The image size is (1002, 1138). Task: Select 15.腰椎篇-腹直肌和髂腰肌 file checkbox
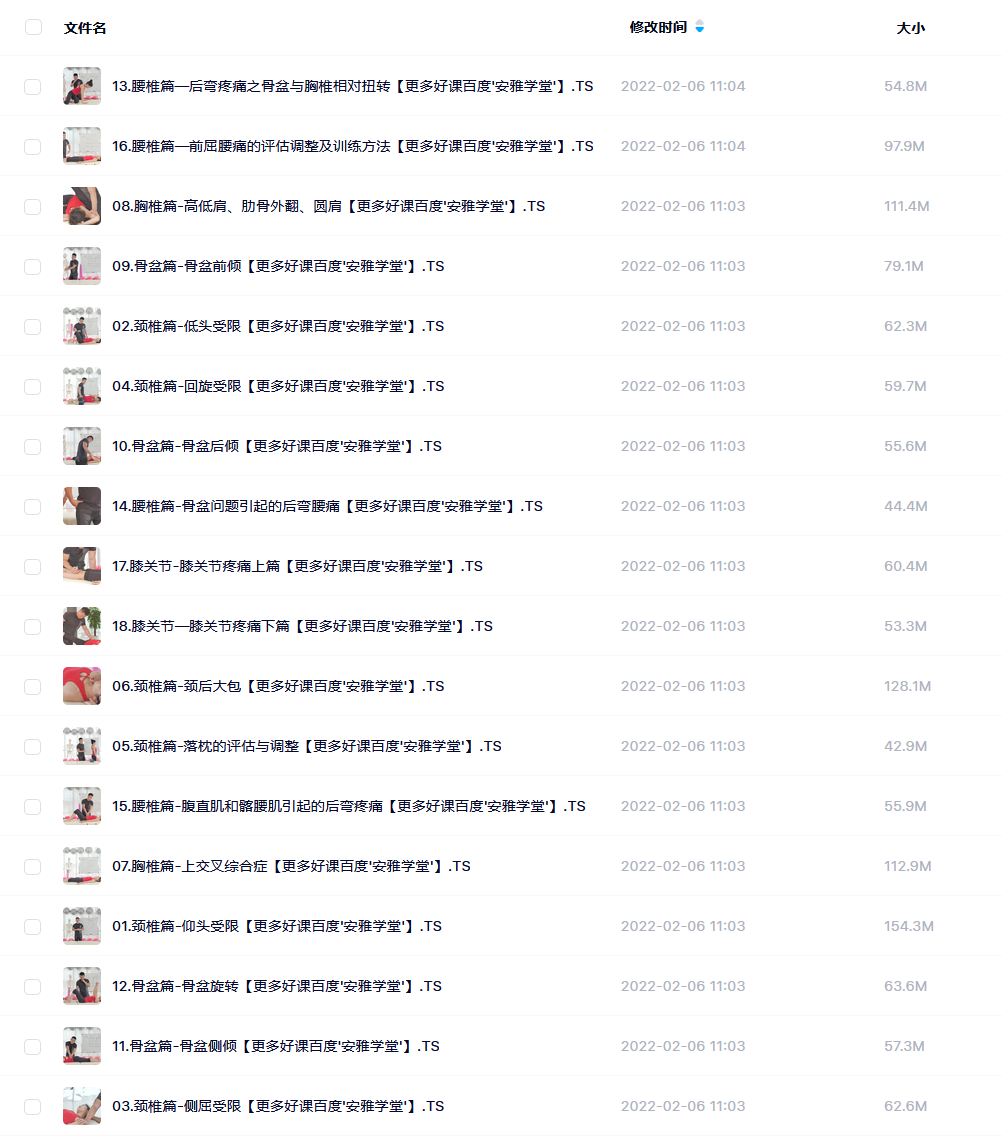[x=33, y=807]
